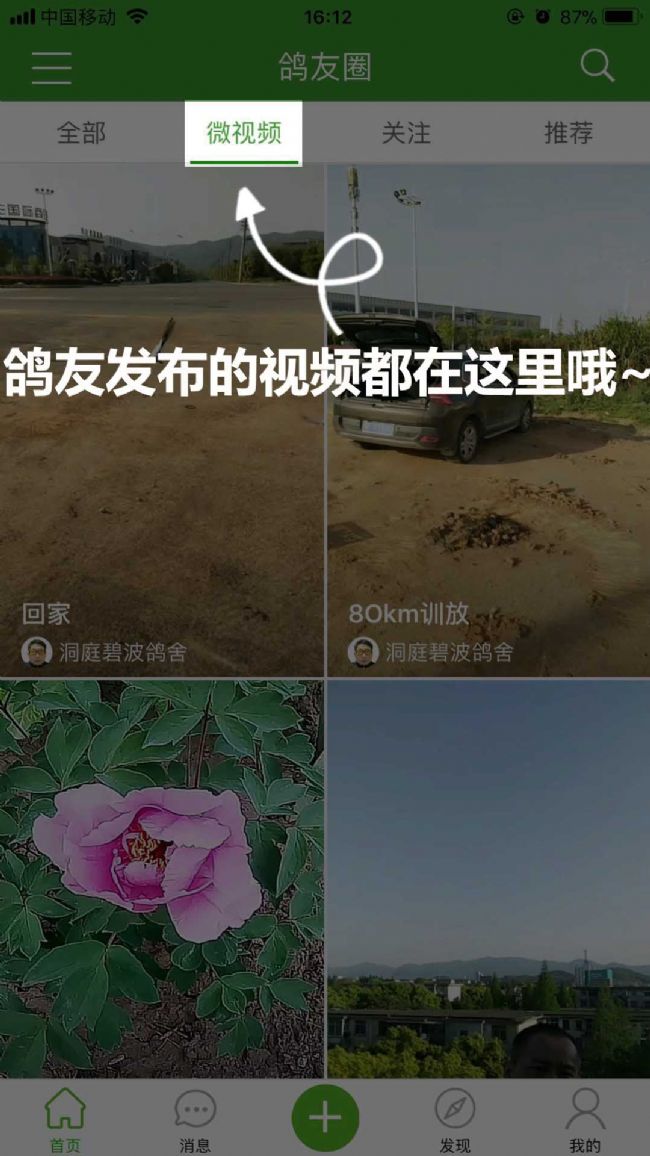The width and height of the screenshot is (650, 1156).
Task: Open the 80km训放 video
Action: (488, 480)
